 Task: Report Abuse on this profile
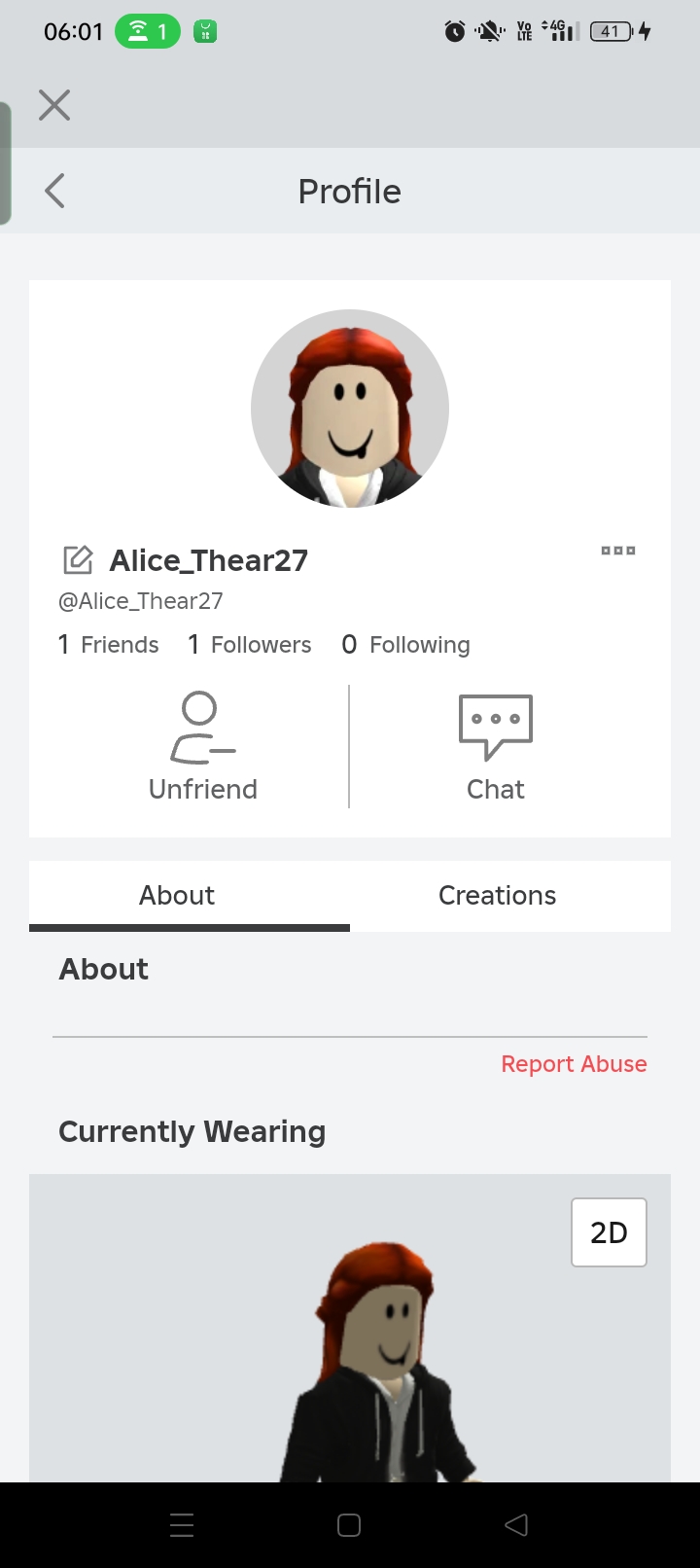[574, 1064]
